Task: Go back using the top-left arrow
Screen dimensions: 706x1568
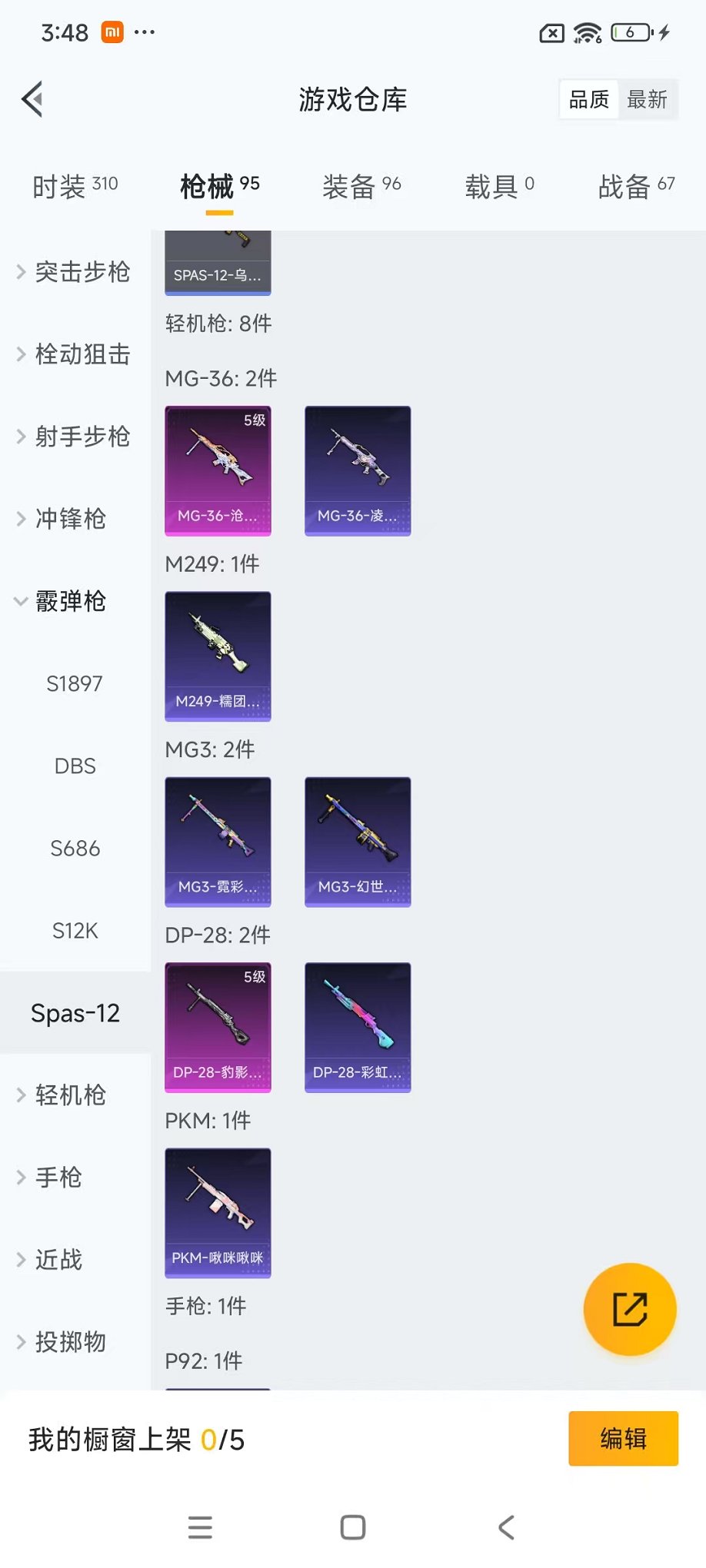Action: coord(32,99)
